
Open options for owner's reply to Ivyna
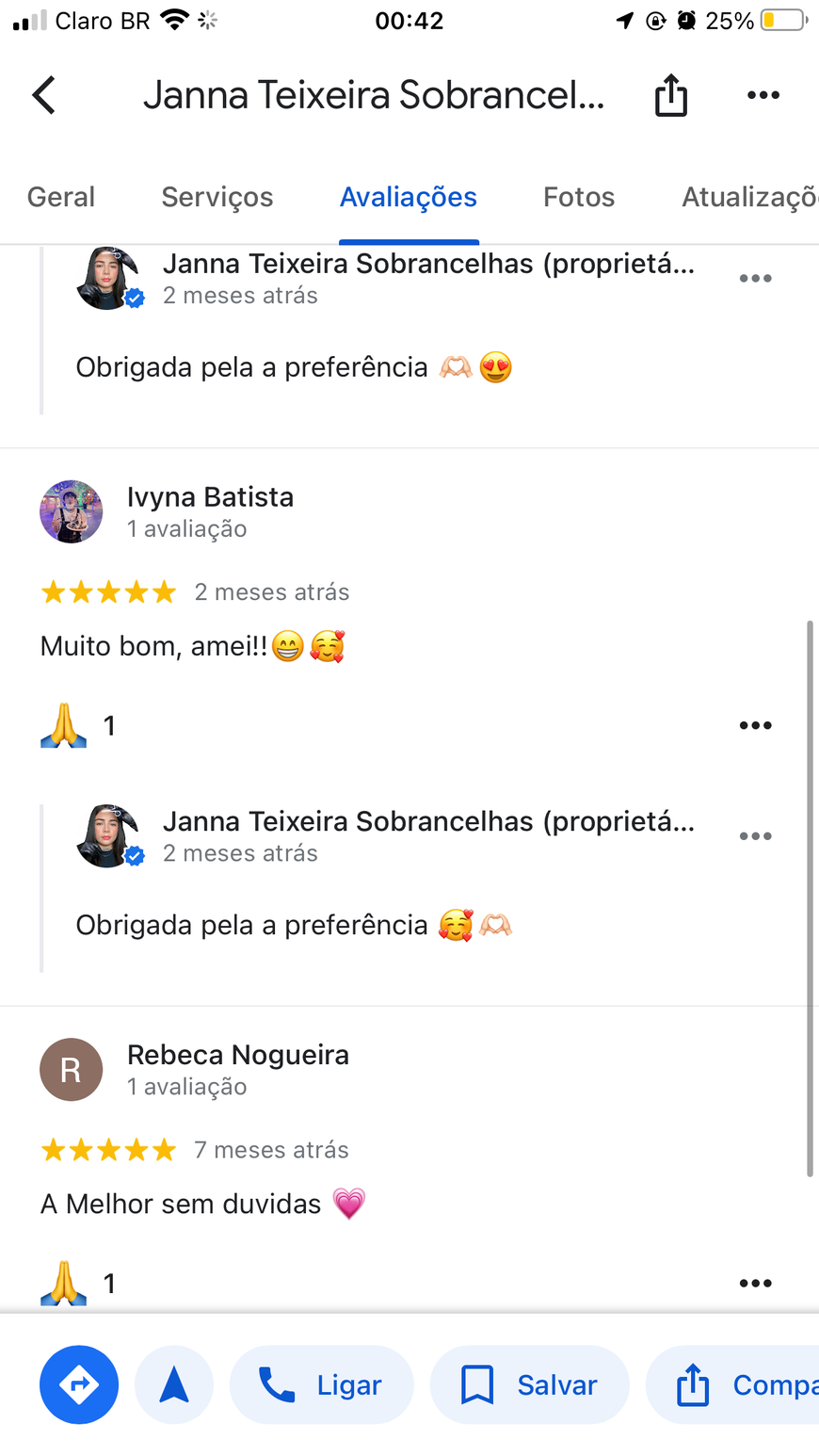coord(755,836)
